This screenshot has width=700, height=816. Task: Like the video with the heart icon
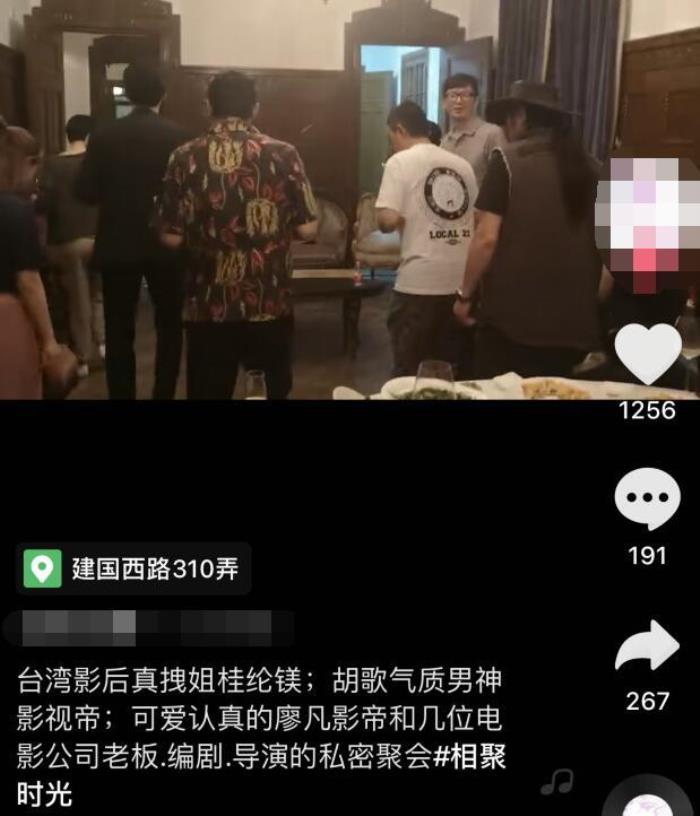pyautogui.click(x=647, y=353)
